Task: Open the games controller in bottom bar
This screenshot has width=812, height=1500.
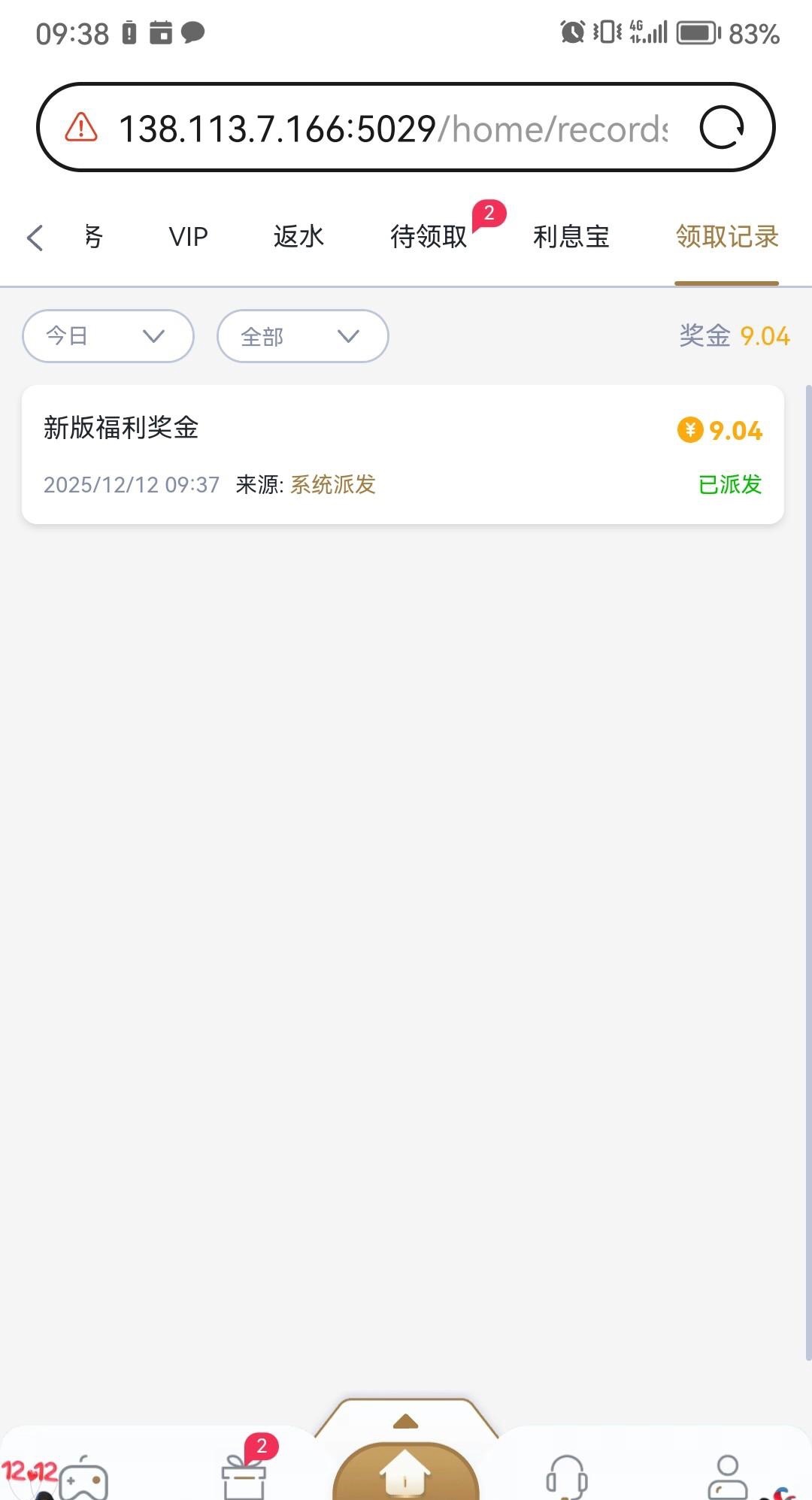Action: [x=83, y=1477]
